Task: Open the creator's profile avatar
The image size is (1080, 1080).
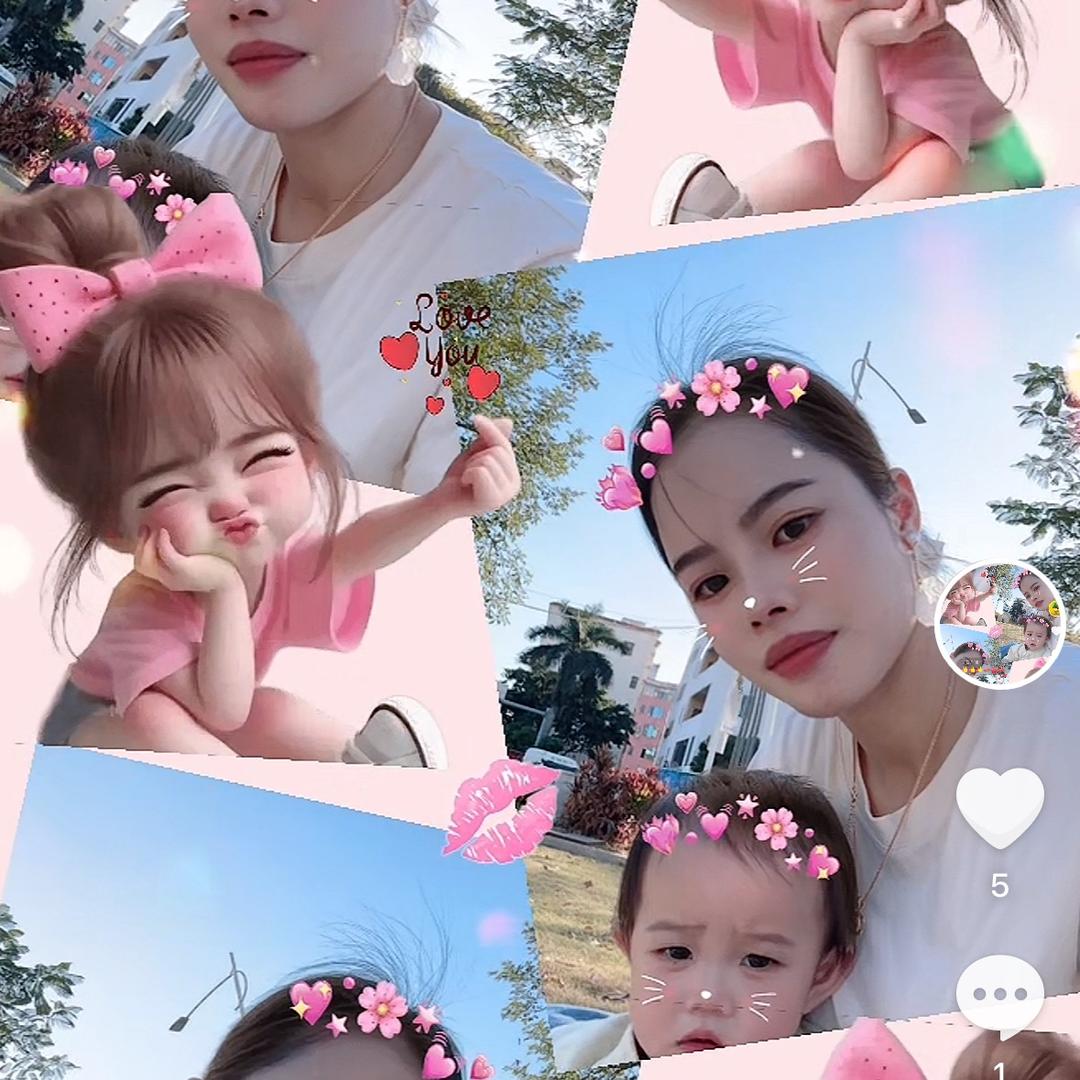Action: 1000,625
